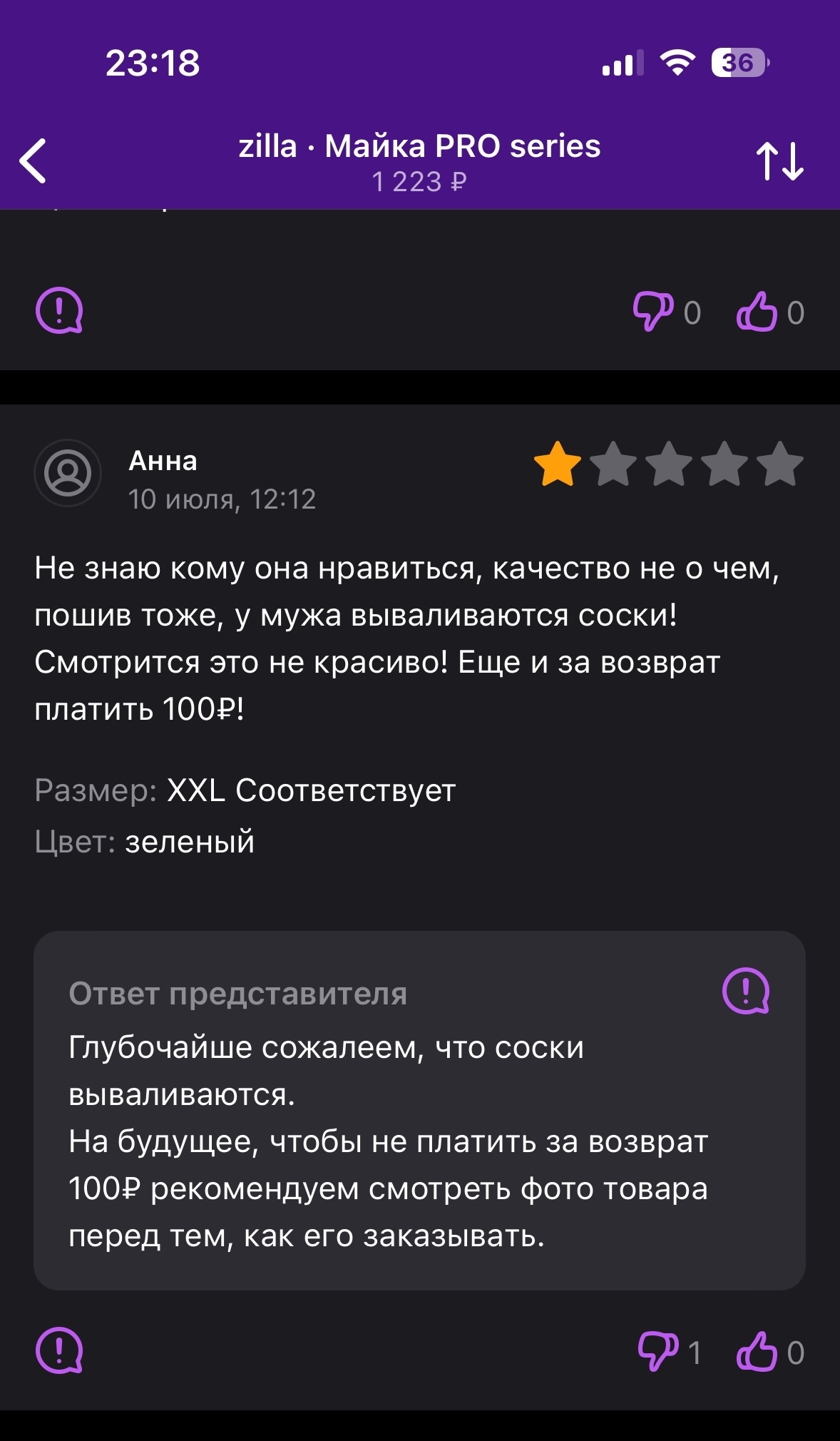Report Анна's review
Image resolution: width=840 pixels, height=1441 pixels.
[59, 1350]
